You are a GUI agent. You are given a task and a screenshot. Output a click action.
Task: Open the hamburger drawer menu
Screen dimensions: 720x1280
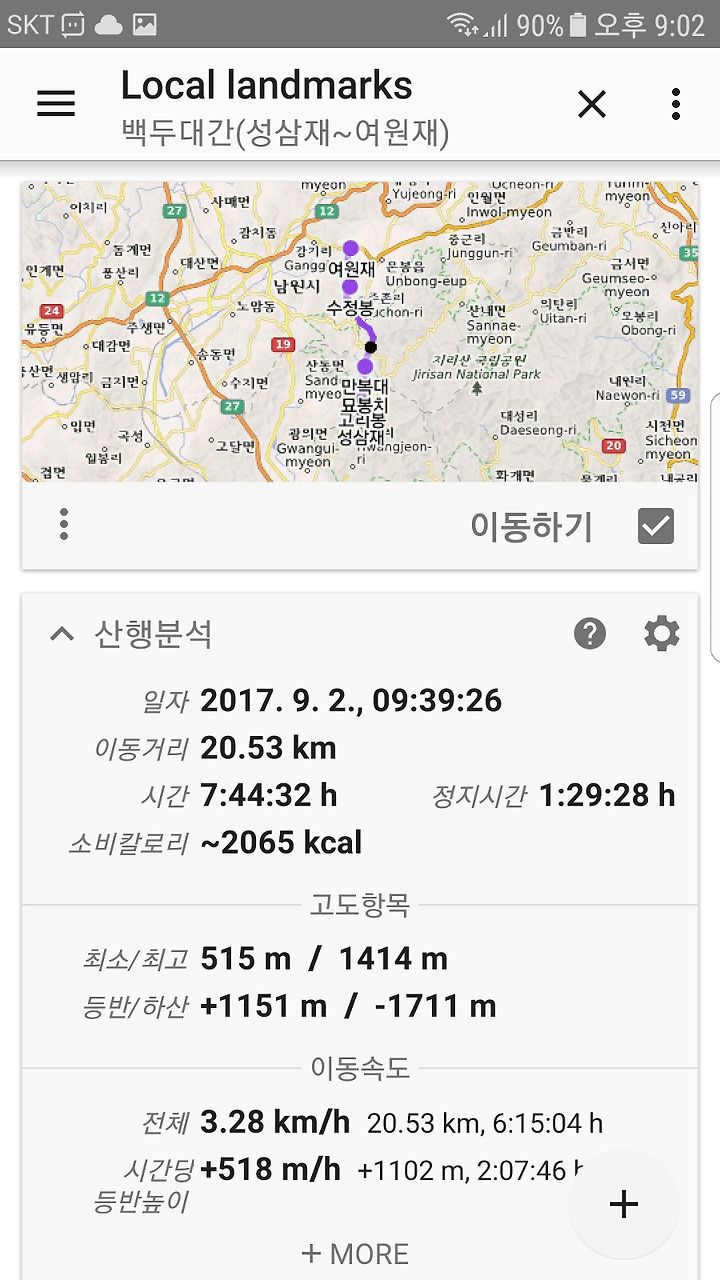point(56,103)
